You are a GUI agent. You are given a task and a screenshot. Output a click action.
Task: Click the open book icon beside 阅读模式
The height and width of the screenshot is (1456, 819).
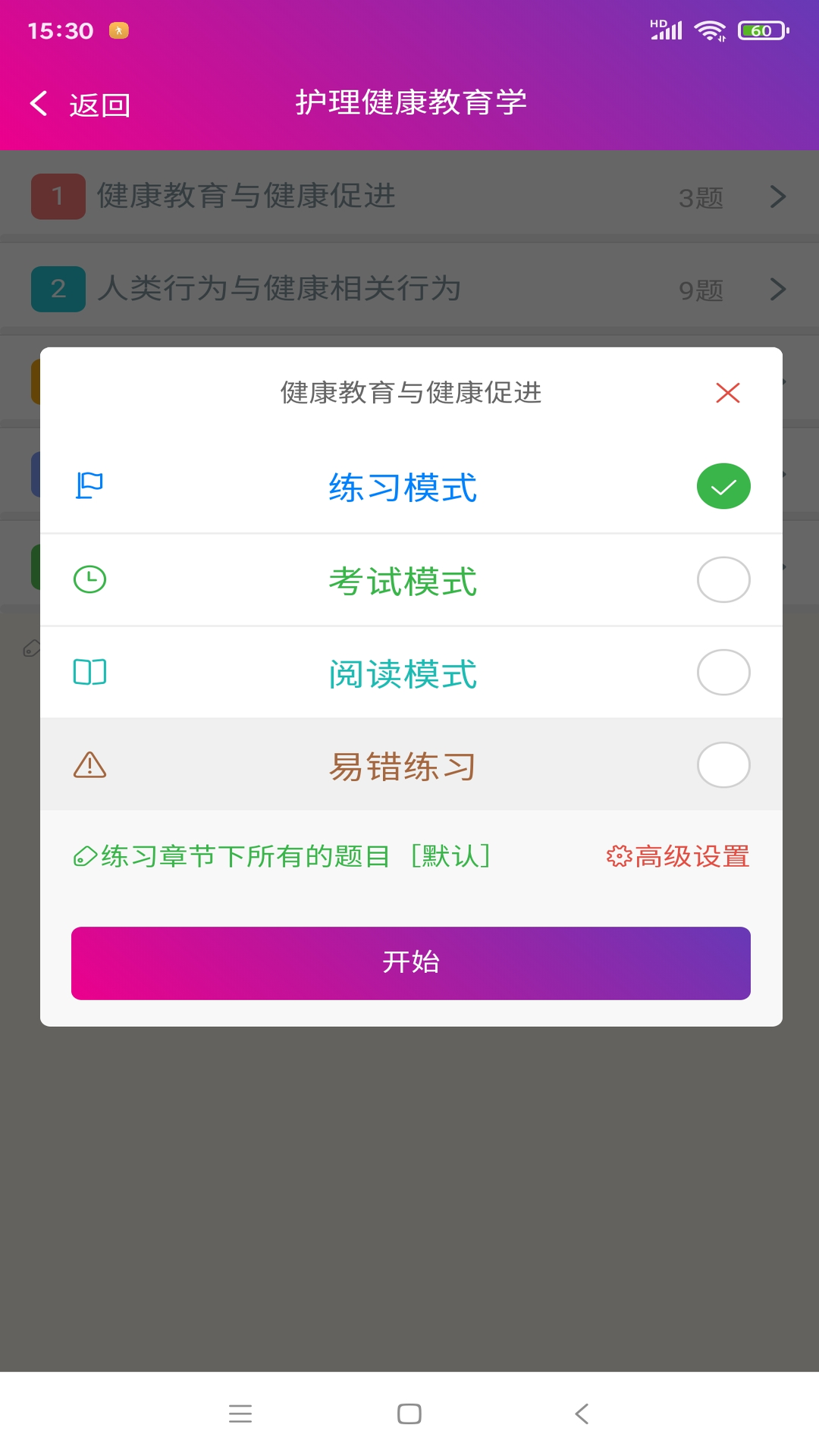coord(89,672)
